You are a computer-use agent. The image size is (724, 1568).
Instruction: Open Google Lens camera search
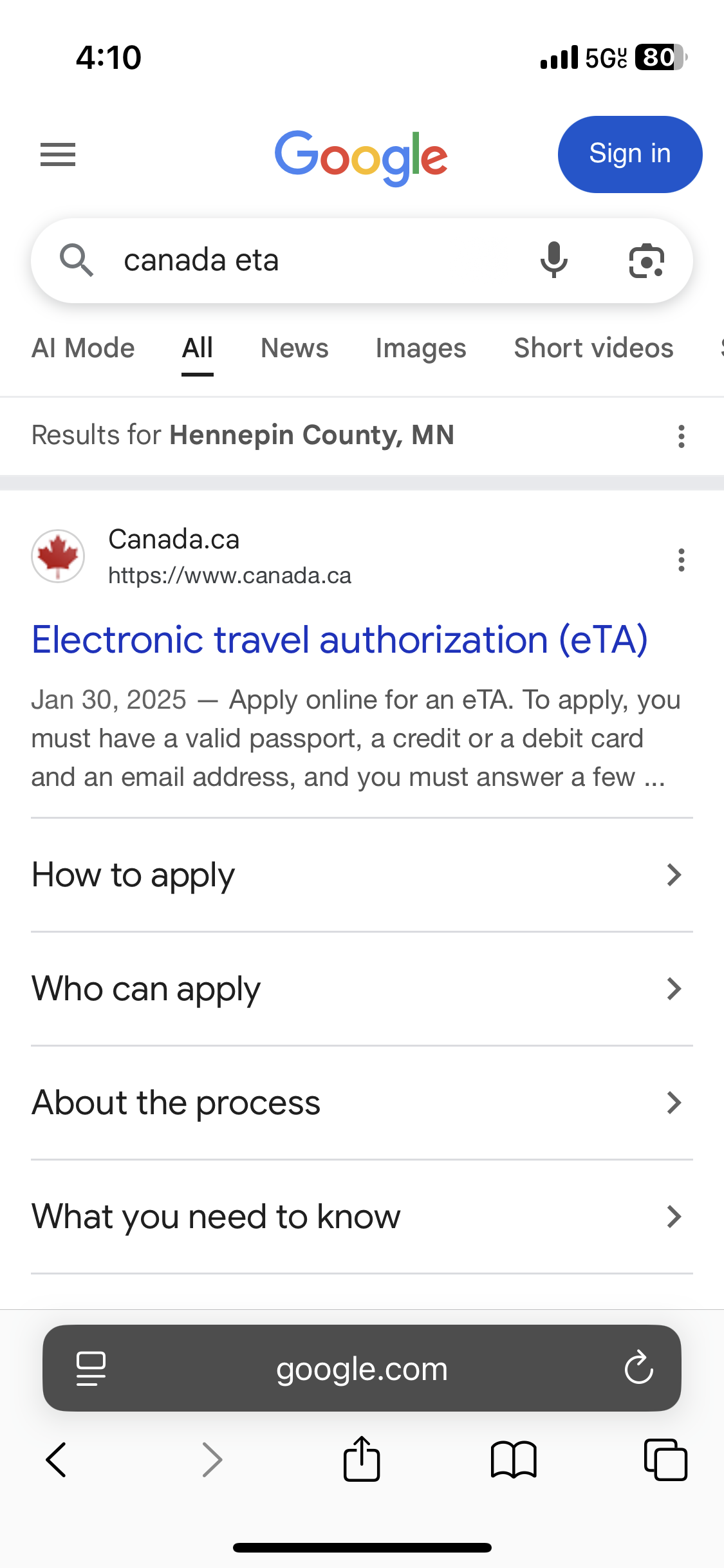click(646, 261)
